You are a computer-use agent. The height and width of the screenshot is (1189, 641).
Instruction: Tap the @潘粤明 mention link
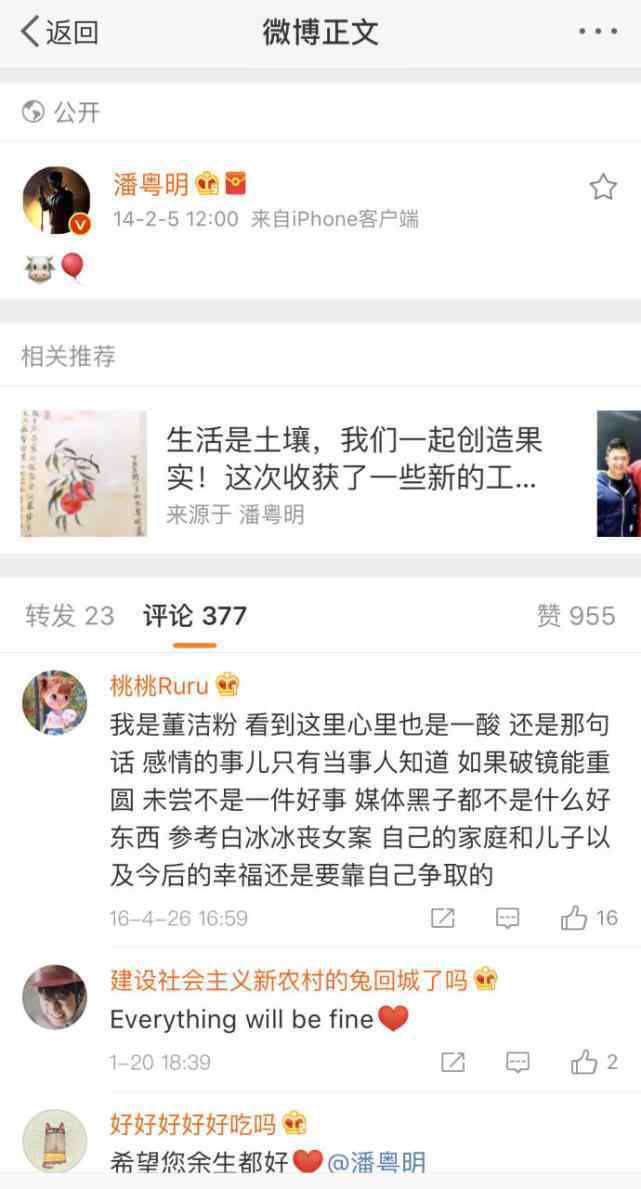coord(376,1162)
